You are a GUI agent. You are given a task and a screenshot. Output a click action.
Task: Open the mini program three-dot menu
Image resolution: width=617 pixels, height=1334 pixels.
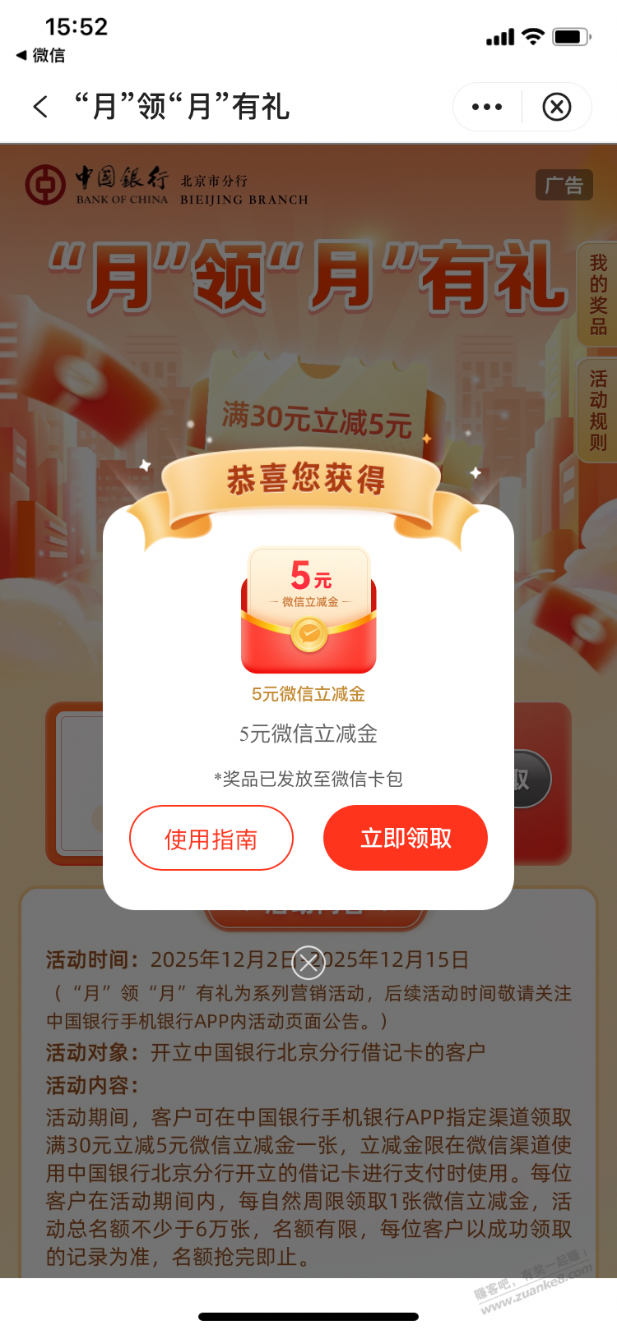pyautogui.click(x=487, y=107)
